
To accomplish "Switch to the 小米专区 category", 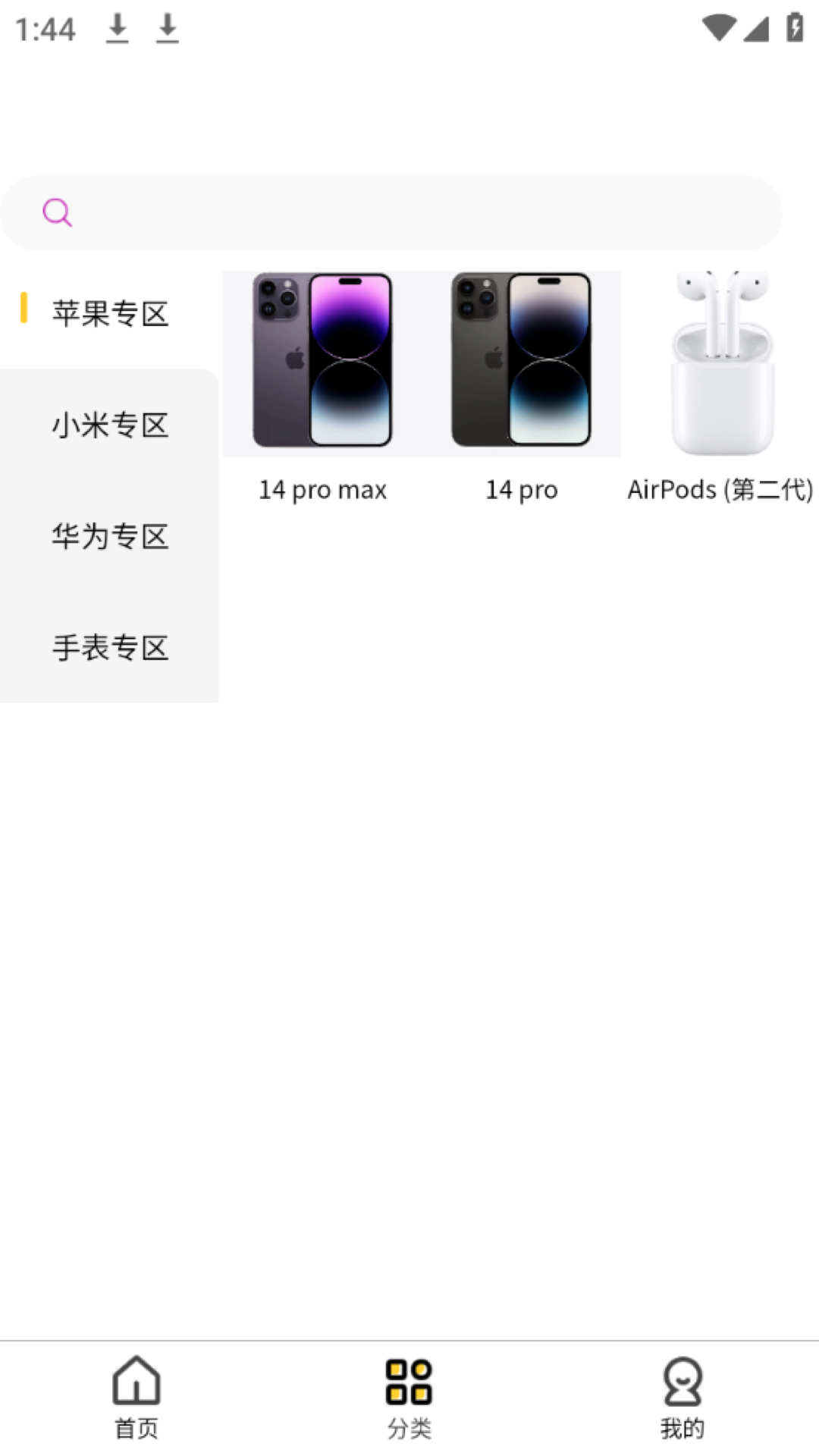I will (111, 425).
